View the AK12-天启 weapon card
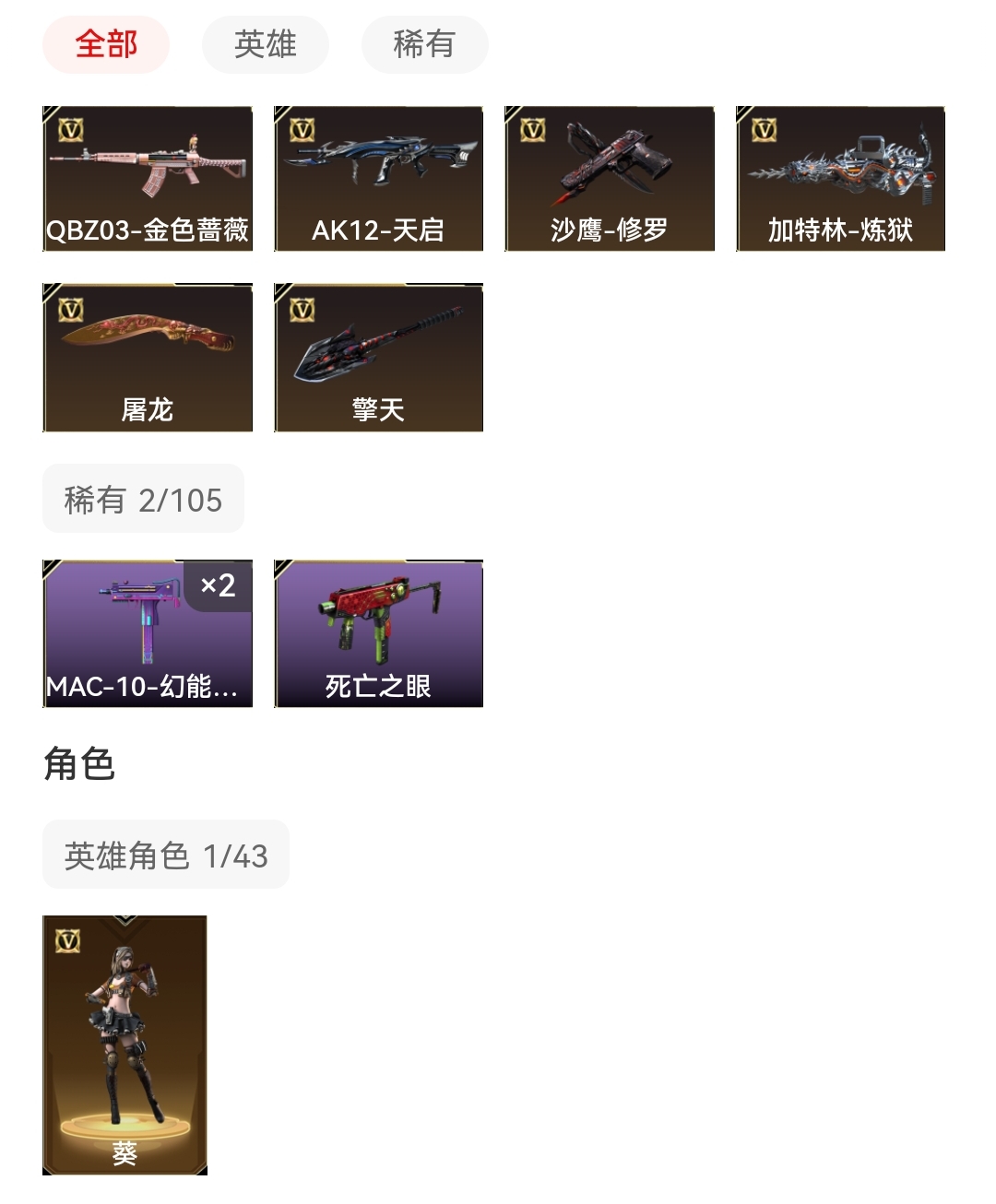 coord(378,179)
